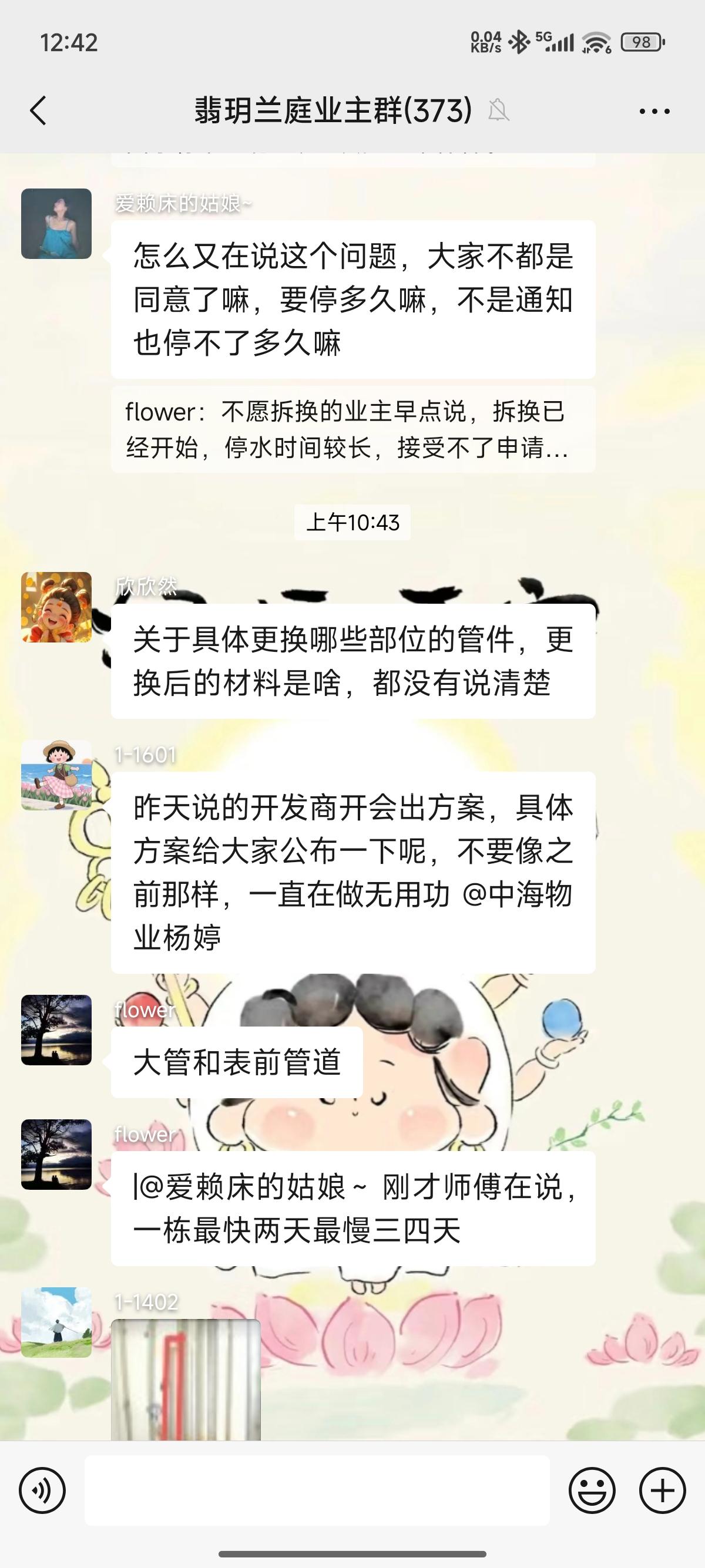Open 1-1402's profile avatar
This screenshot has width=705, height=1568.
56,1322
